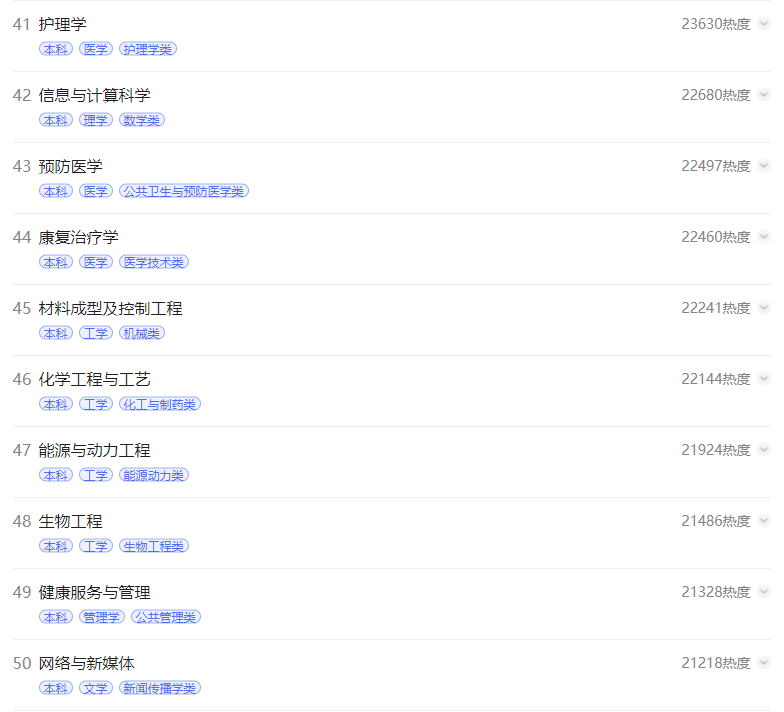The height and width of the screenshot is (712, 784).
Task: Tap the 数学类 tag chip
Action: [x=141, y=120]
